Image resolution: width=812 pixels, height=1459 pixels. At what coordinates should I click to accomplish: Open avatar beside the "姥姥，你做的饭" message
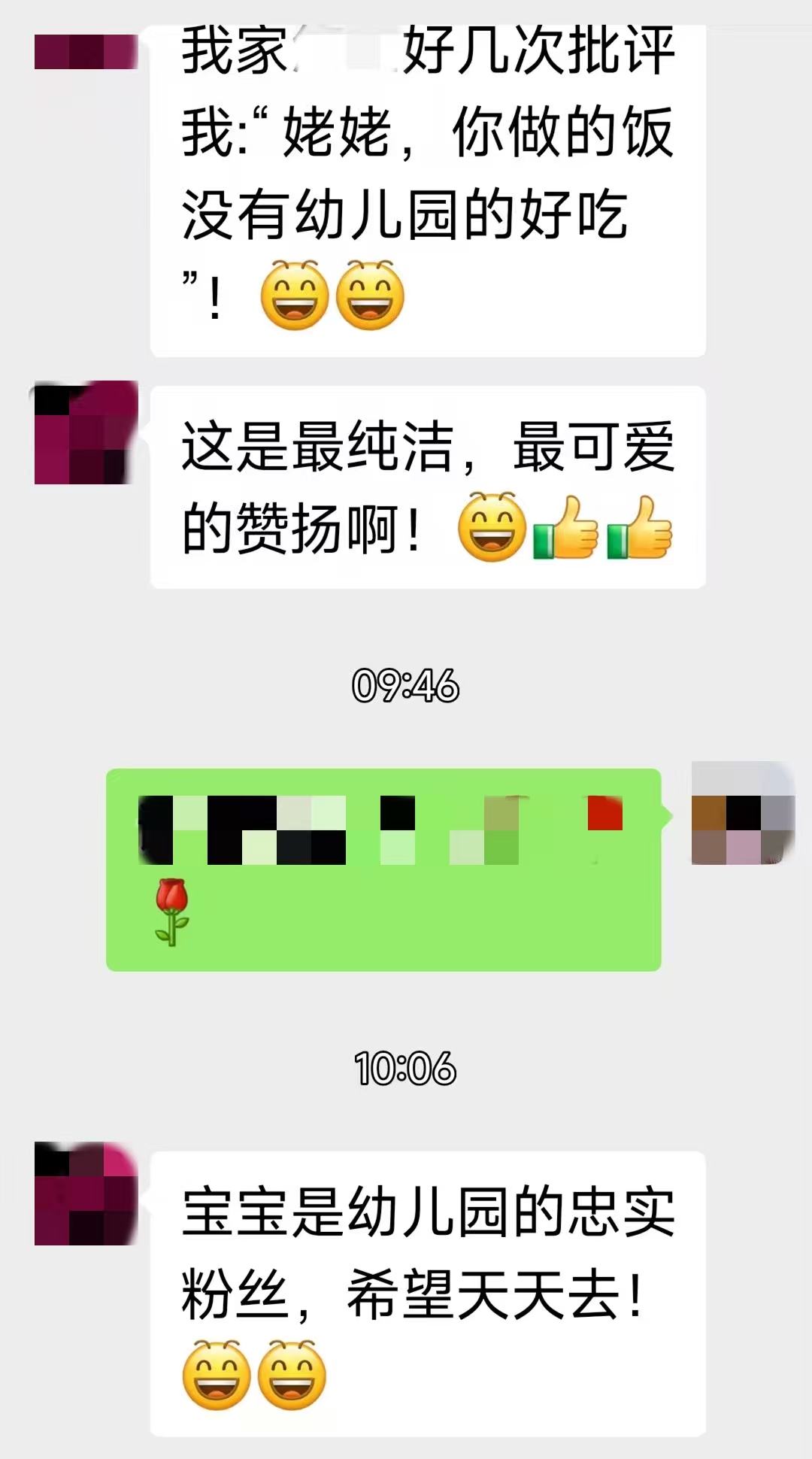point(86,51)
